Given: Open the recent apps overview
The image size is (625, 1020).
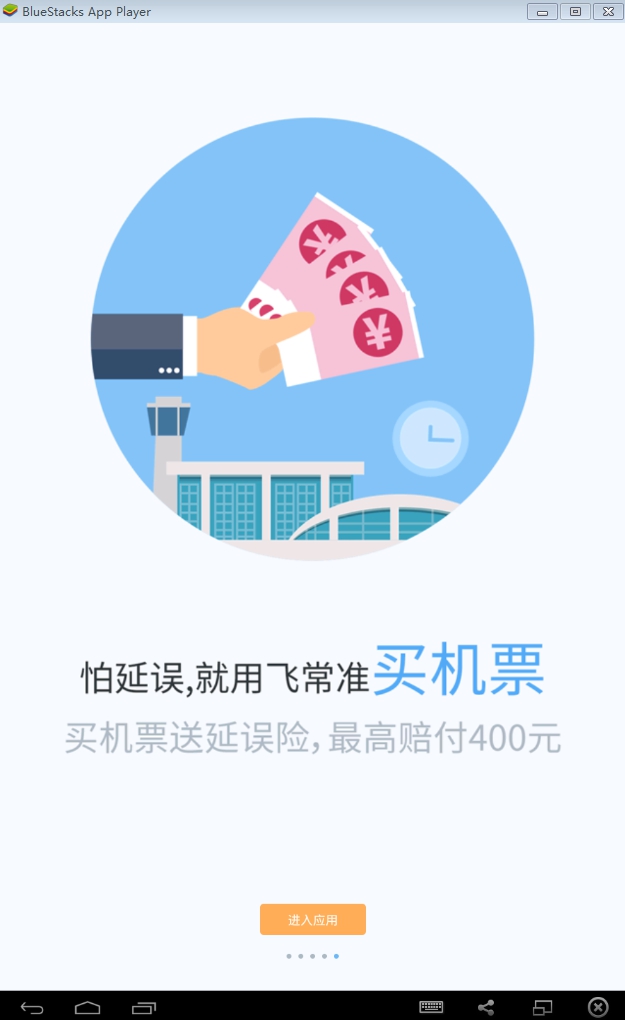Looking at the screenshot, I should pos(144,1006).
